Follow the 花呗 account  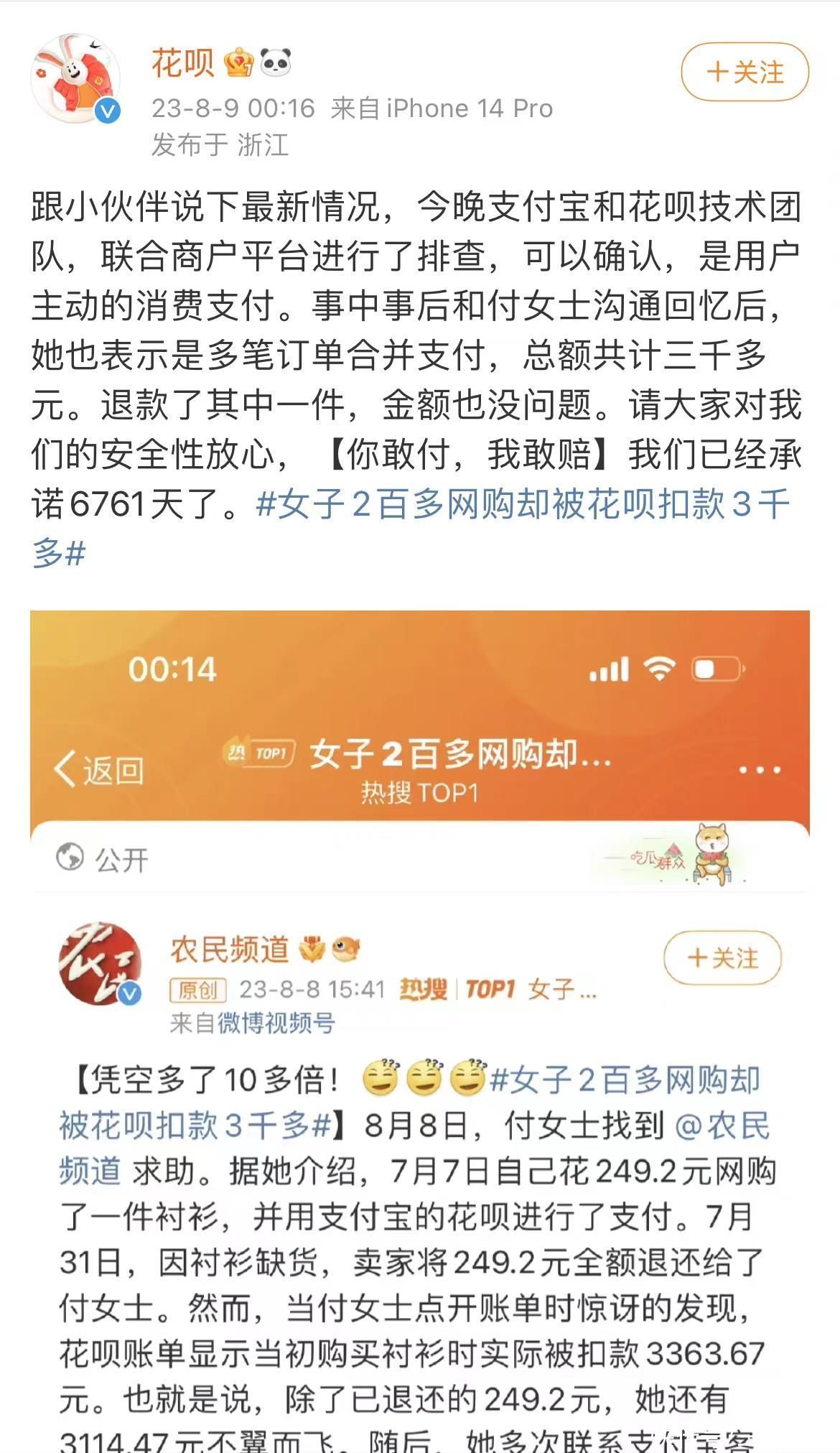click(x=745, y=72)
